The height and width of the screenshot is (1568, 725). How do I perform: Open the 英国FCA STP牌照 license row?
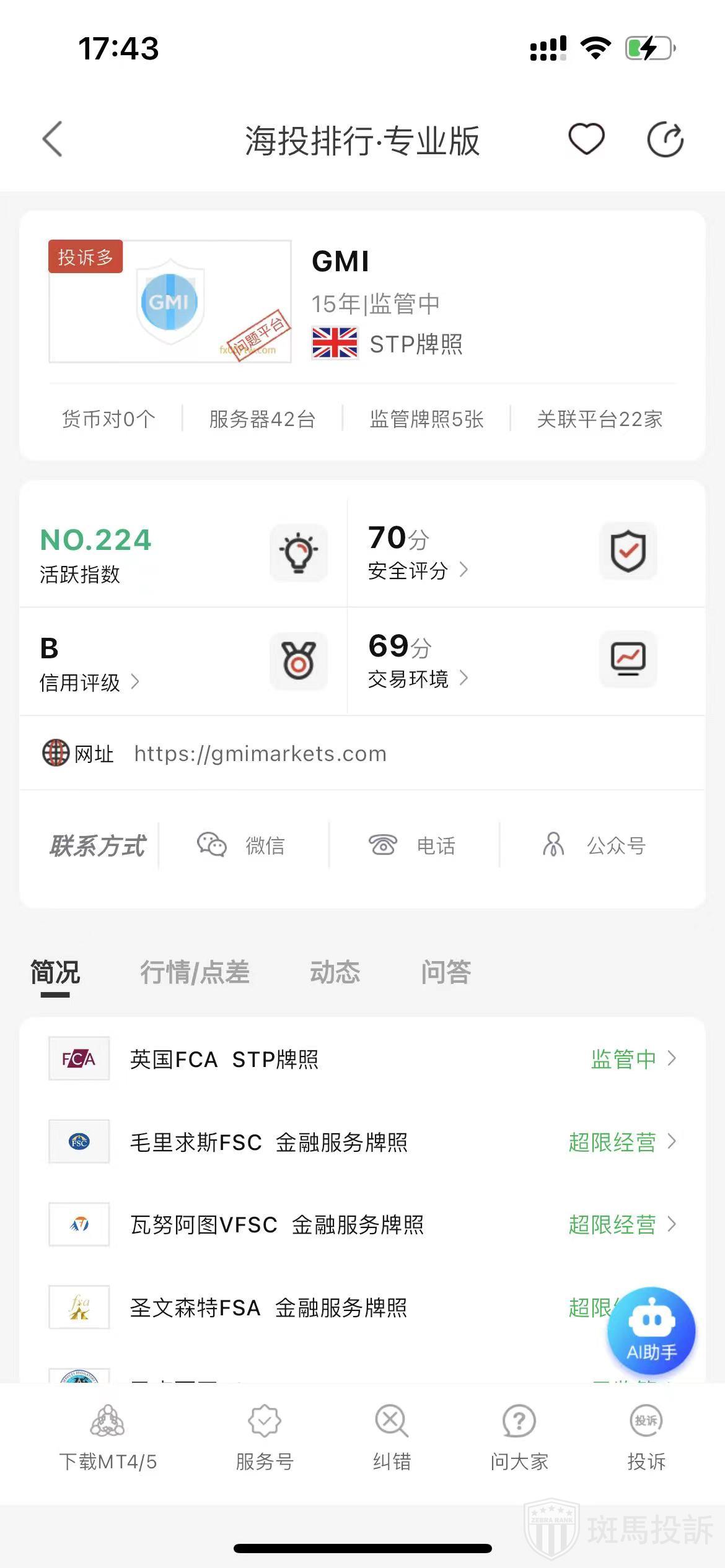coord(362,1059)
